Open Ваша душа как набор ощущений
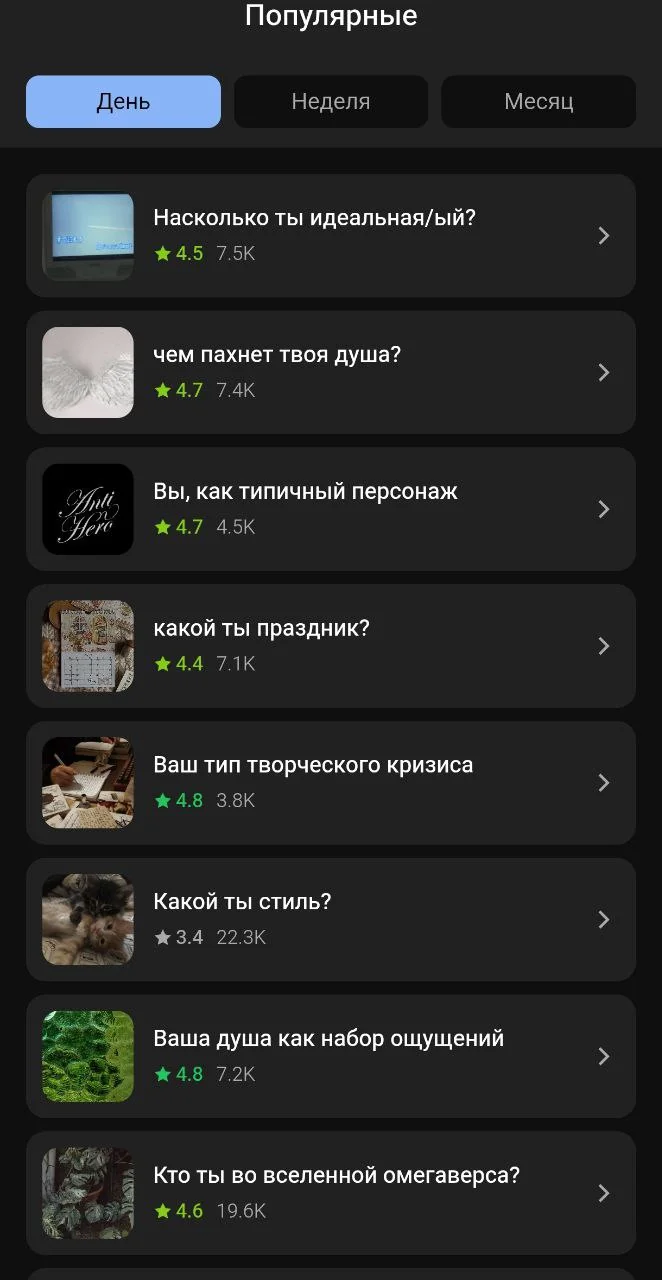662x1280 pixels. (x=331, y=1056)
